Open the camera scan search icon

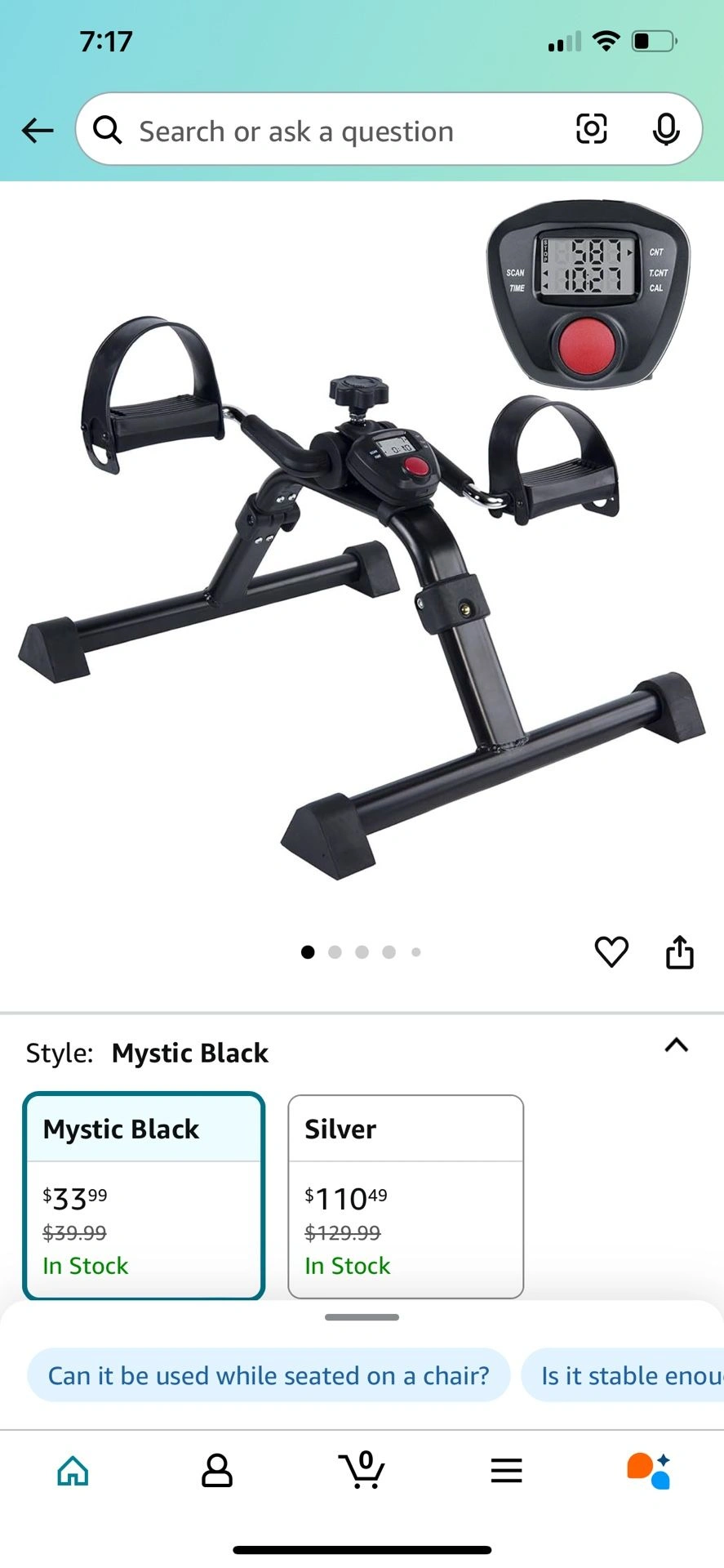pos(591,129)
